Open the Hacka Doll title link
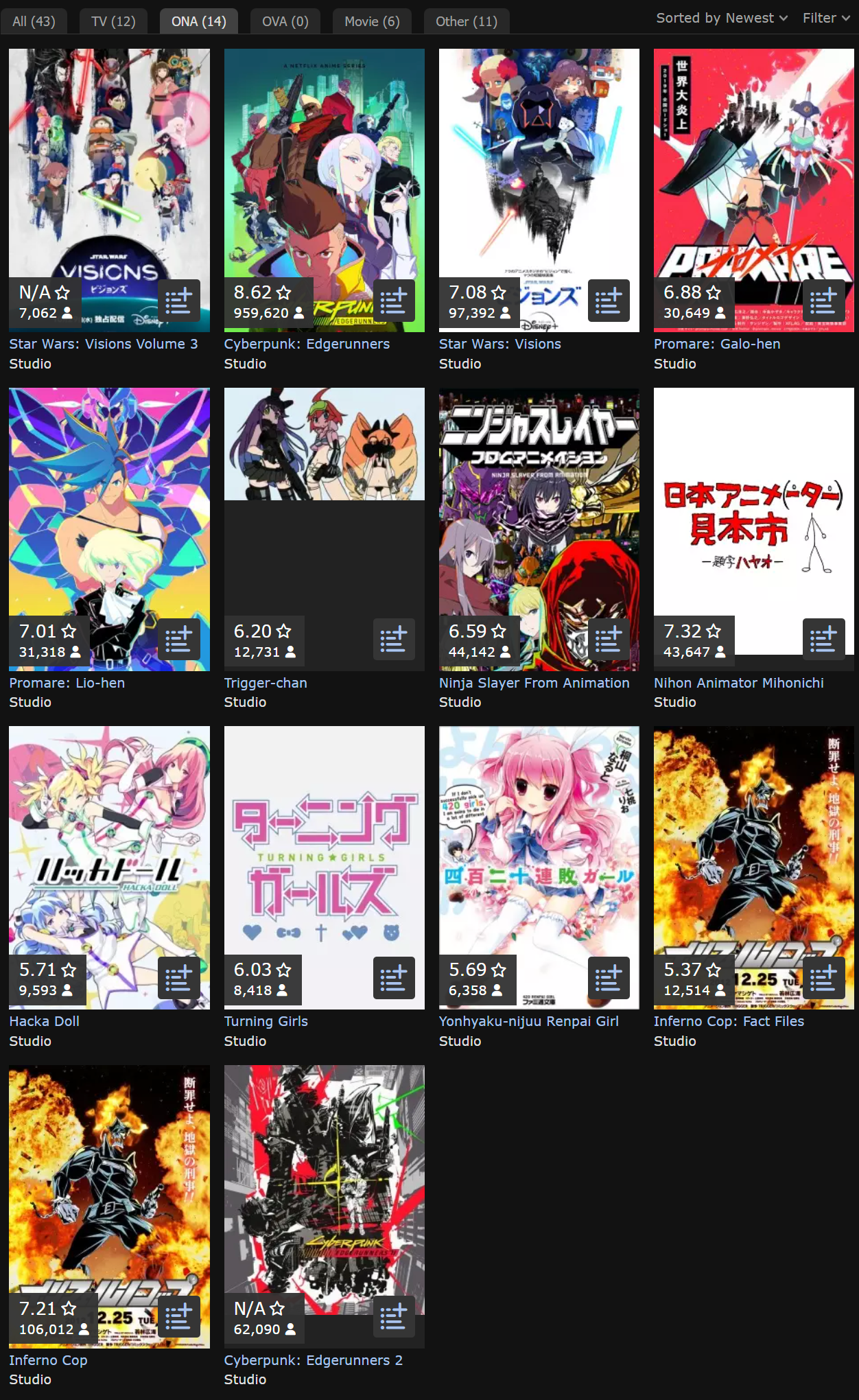 (44, 1021)
